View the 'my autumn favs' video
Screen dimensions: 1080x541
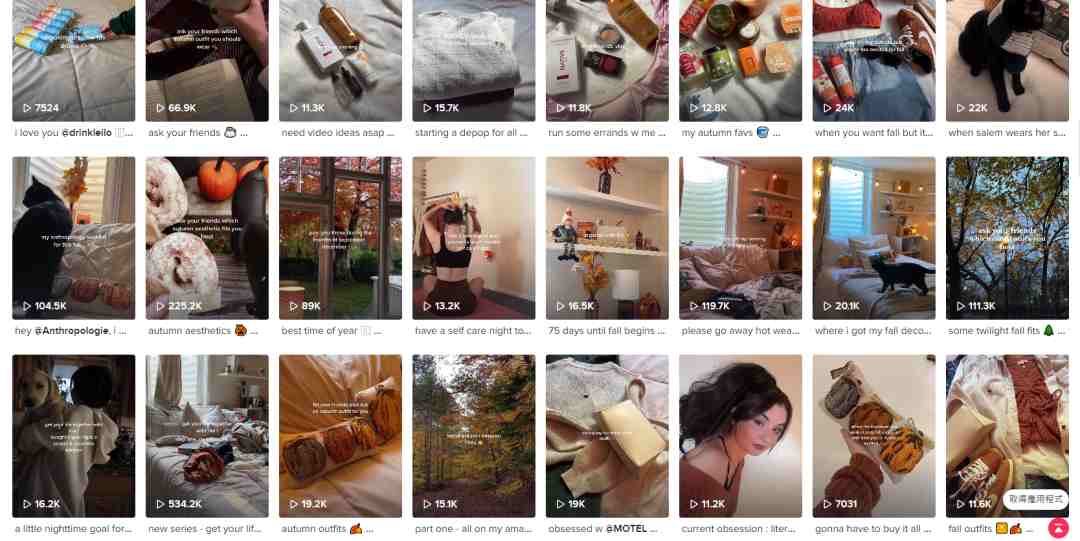(740, 60)
